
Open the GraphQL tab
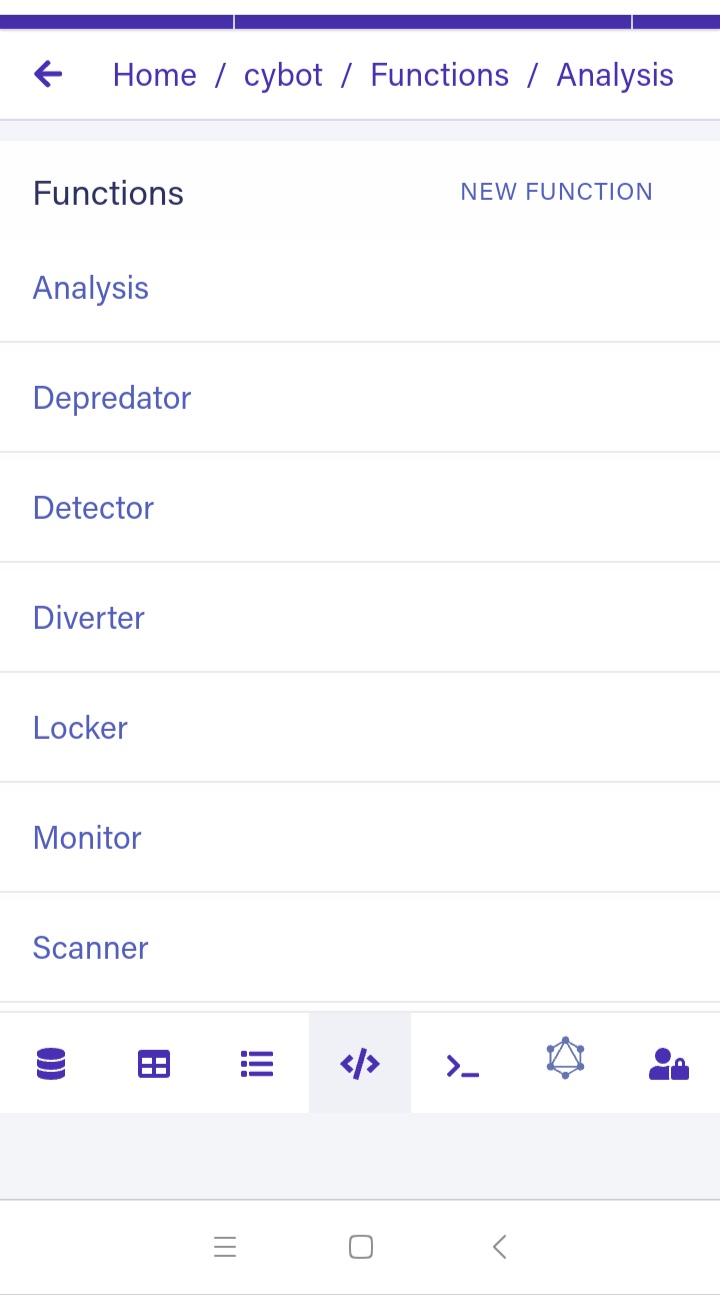tap(565, 1058)
